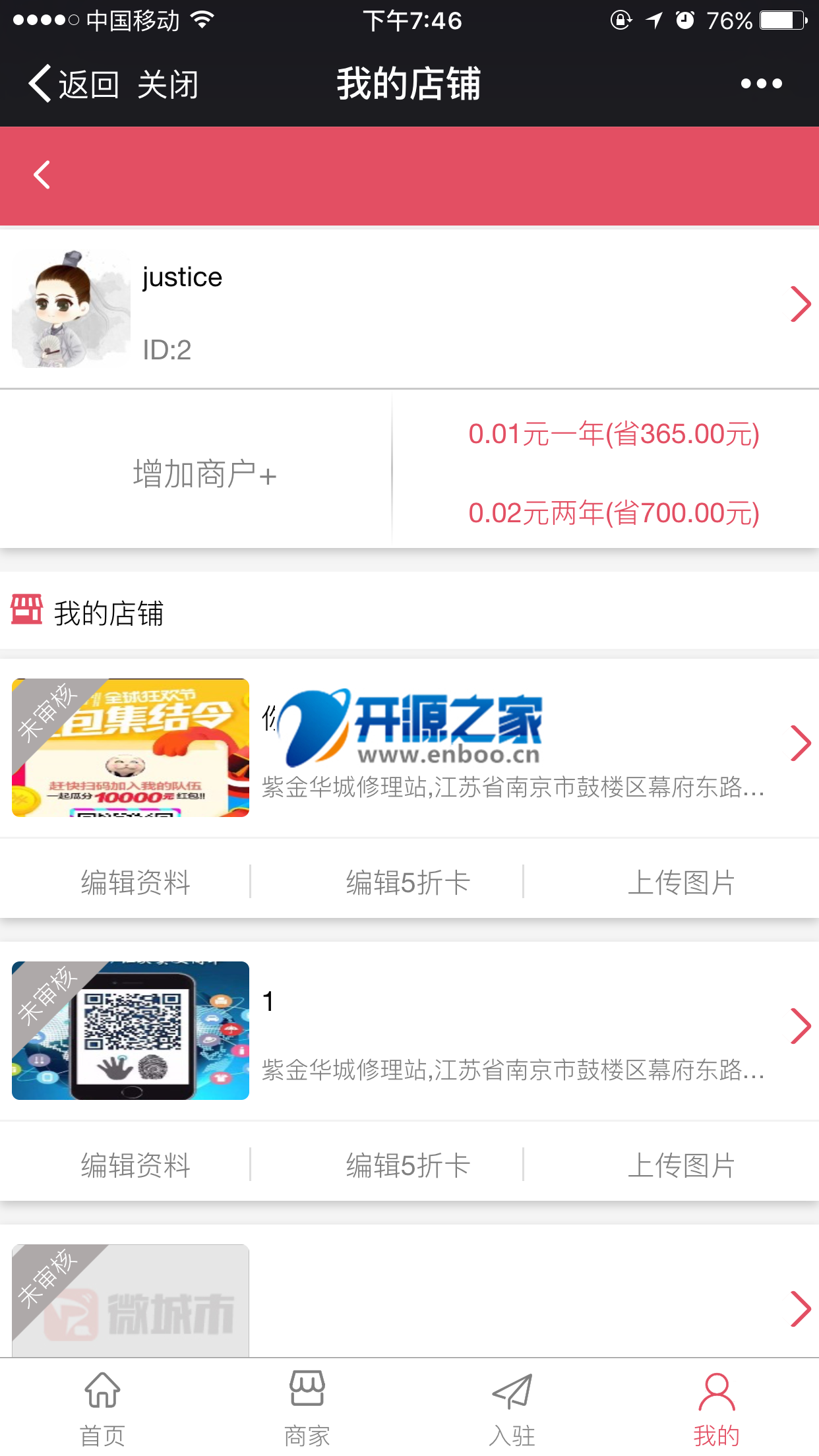The width and height of the screenshot is (819, 1456).
Task: Tap 编辑资料 under shop 1
Action: (135, 1165)
